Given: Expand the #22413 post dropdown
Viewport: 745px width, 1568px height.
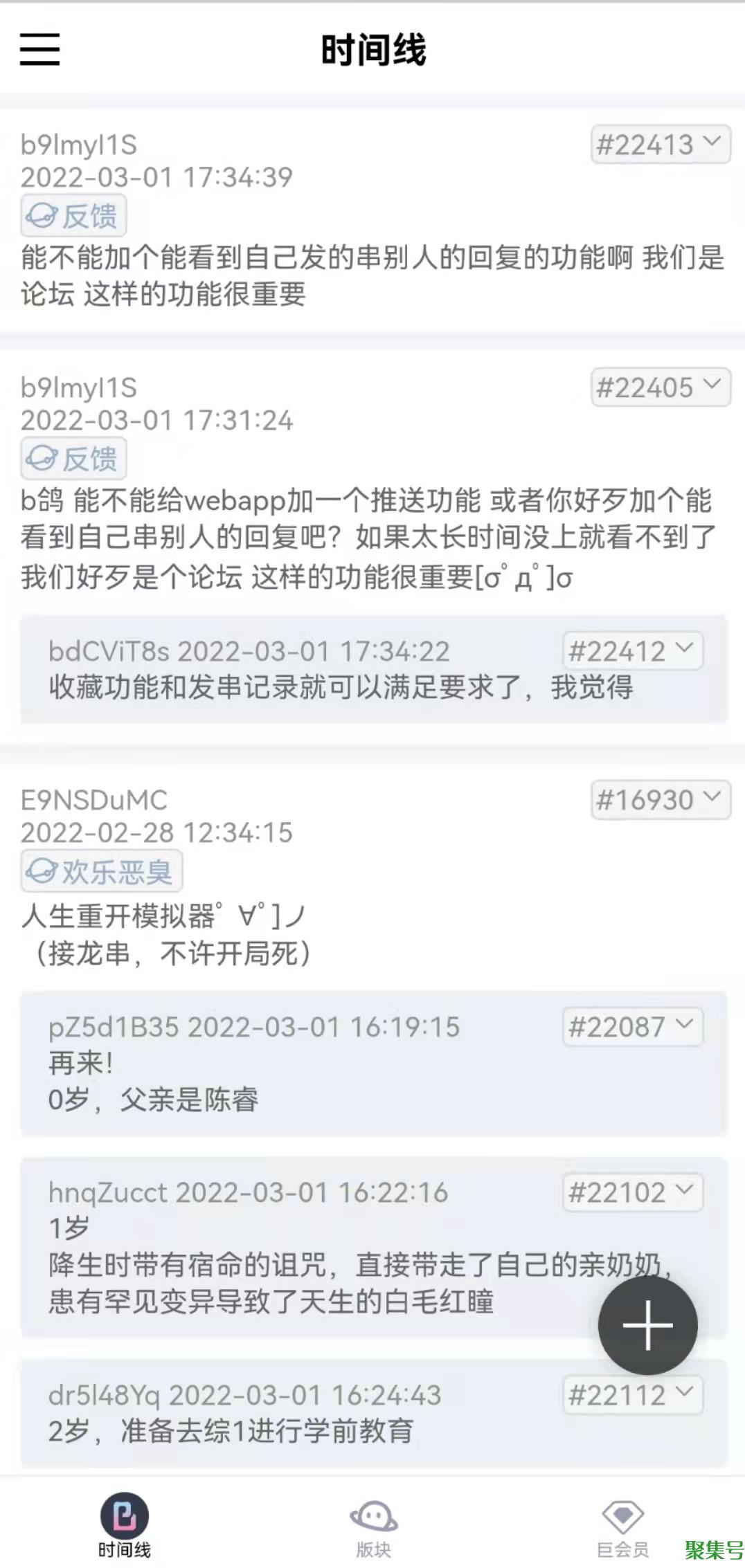Looking at the screenshot, I should (x=660, y=144).
